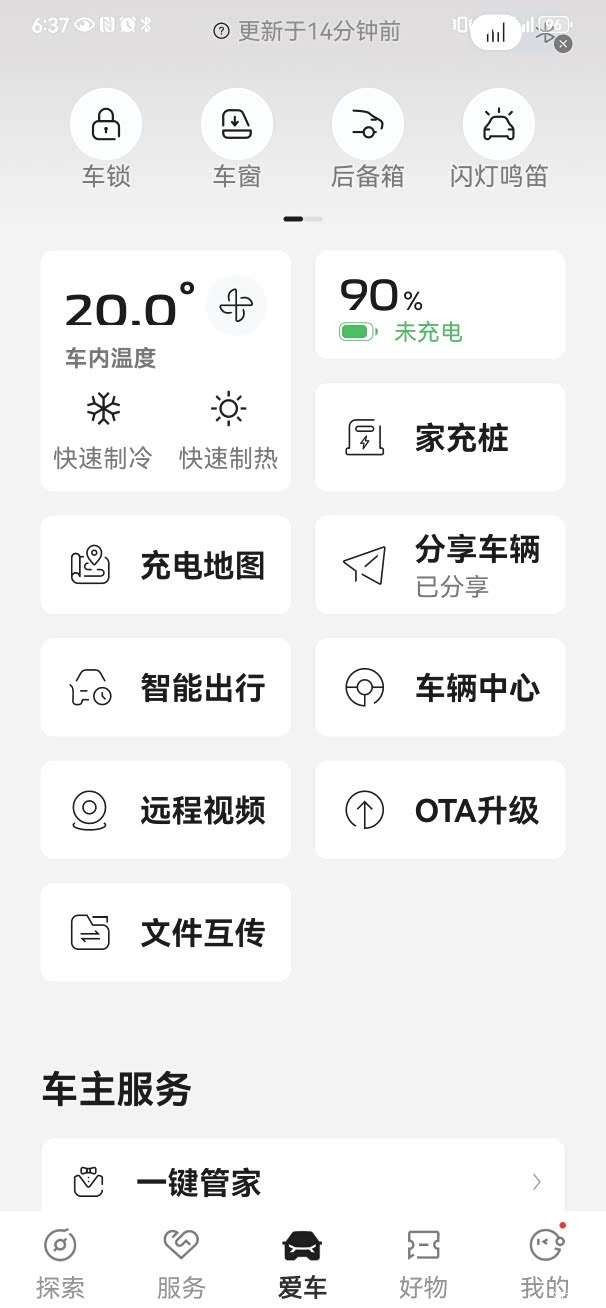Switch to the 探索 tab
This screenshot has width=606, height=1308.
[60, 1263]
